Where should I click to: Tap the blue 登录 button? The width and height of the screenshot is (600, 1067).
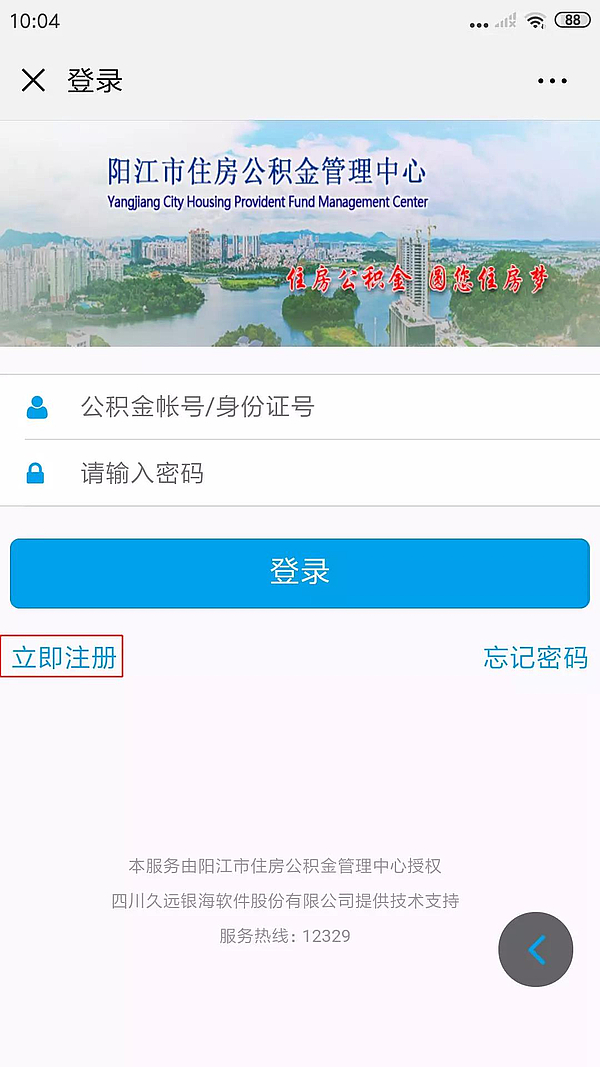[x=300, y=573]
